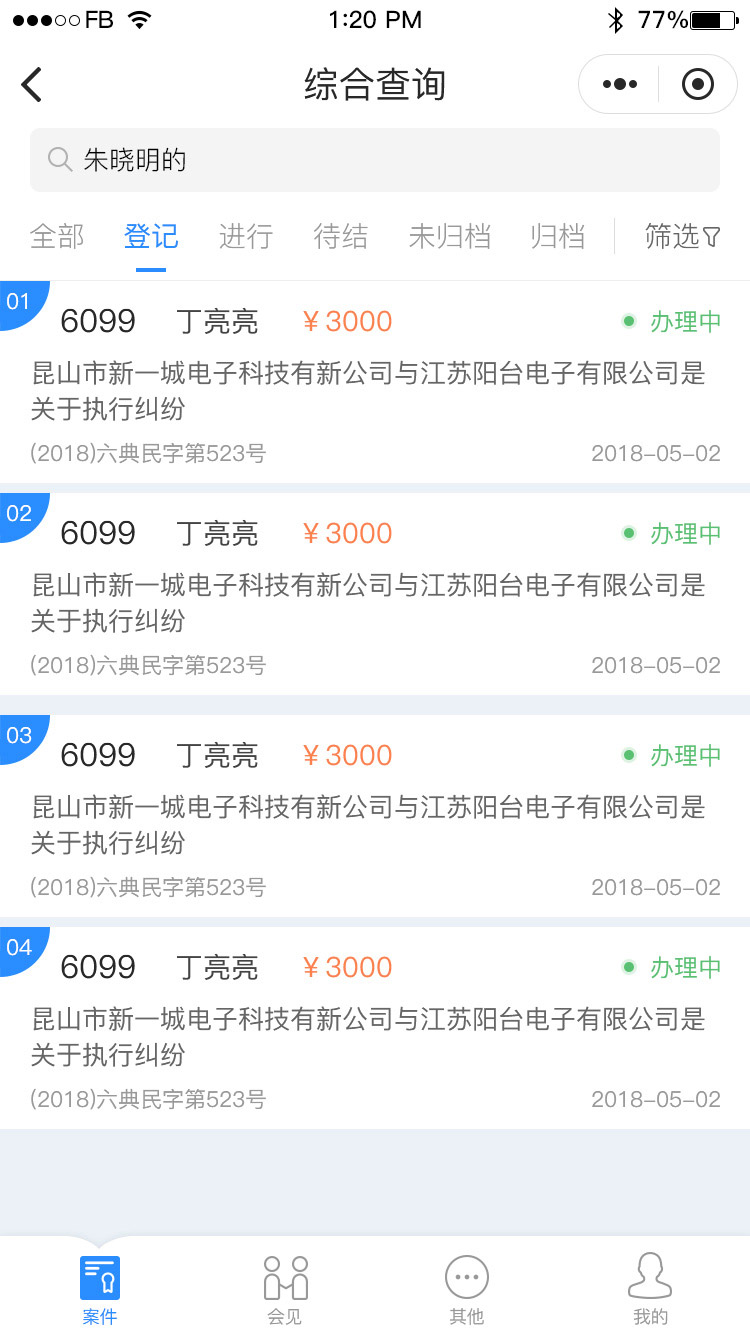Image resolution: width=750 pixels, height=1334 pixels.
Task: Go to 我的 in the bottom bar
Action: [650, 1289]
